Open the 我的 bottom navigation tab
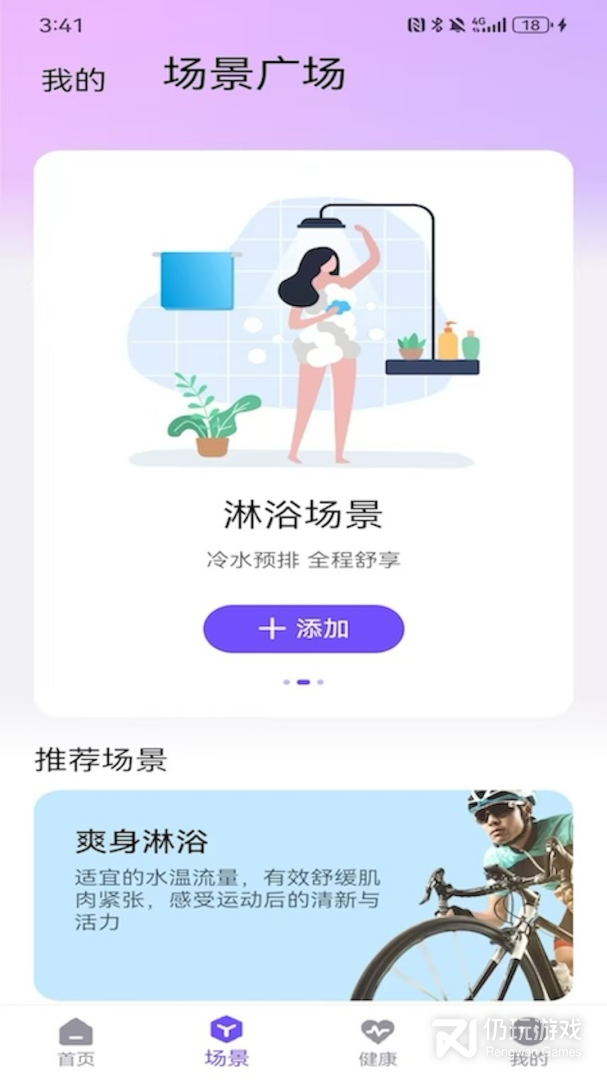 pos(529,1041)
